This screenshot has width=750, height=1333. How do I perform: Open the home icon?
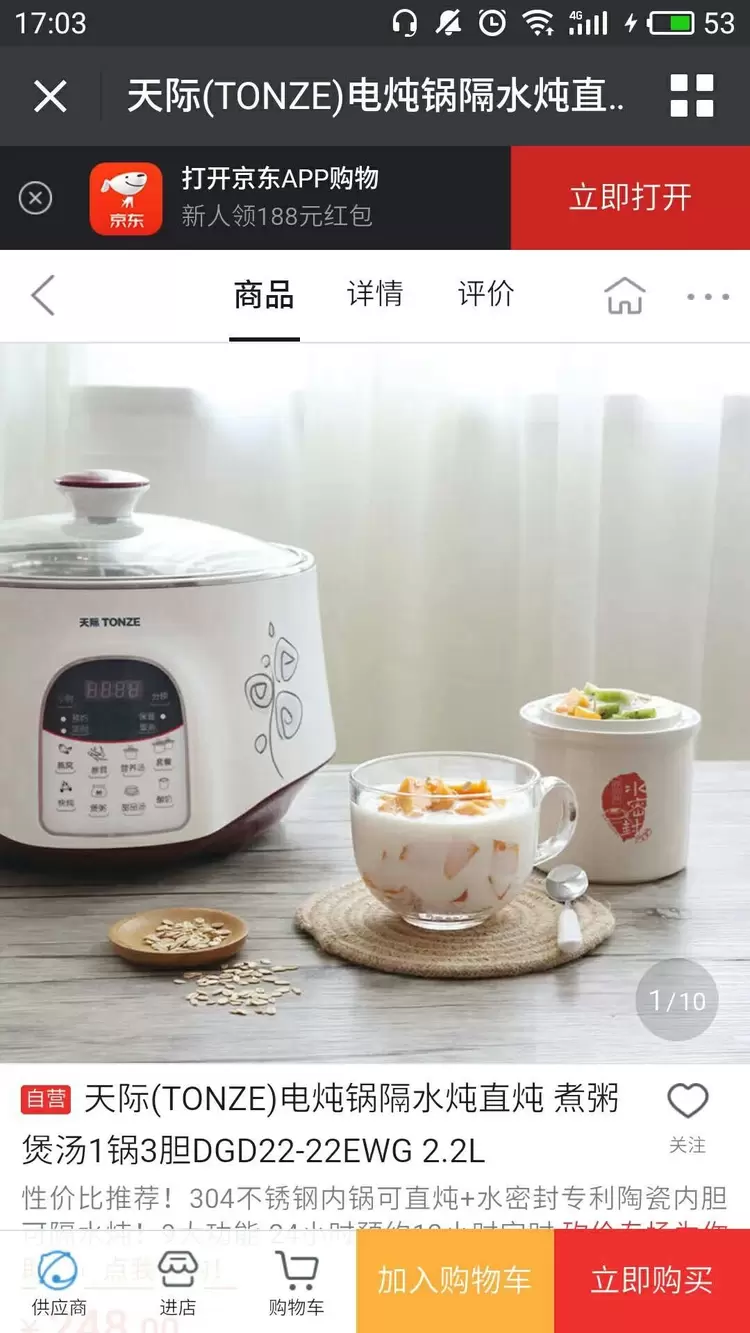tap(625, 296)
